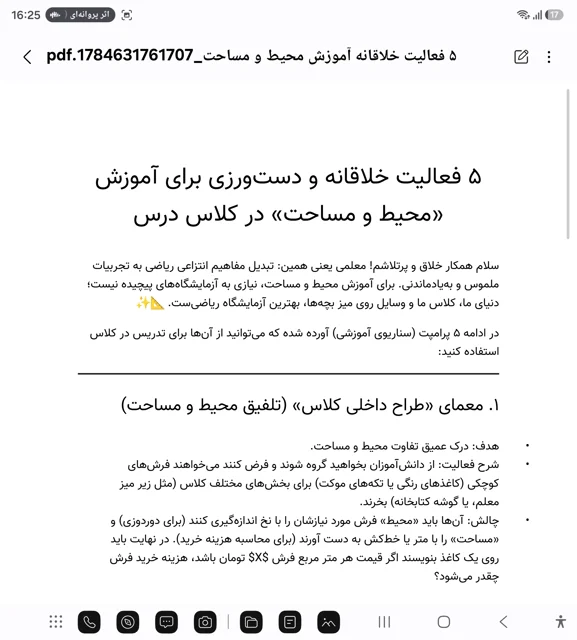Go back from the PDF viewer
Viewport: 577px width, 640px height.
[x=27, y=57]
